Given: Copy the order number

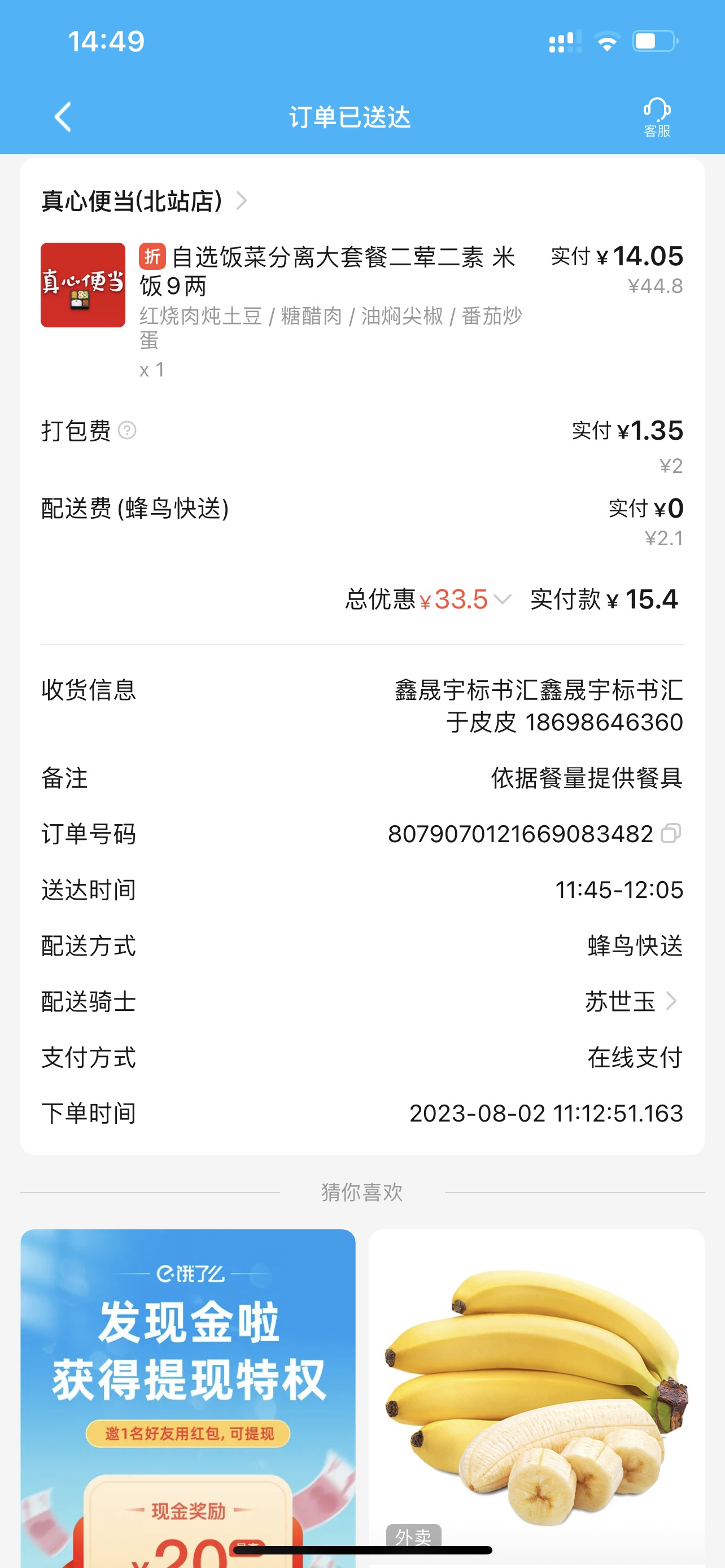Looking at the screenshot, I should click(670, 833).
